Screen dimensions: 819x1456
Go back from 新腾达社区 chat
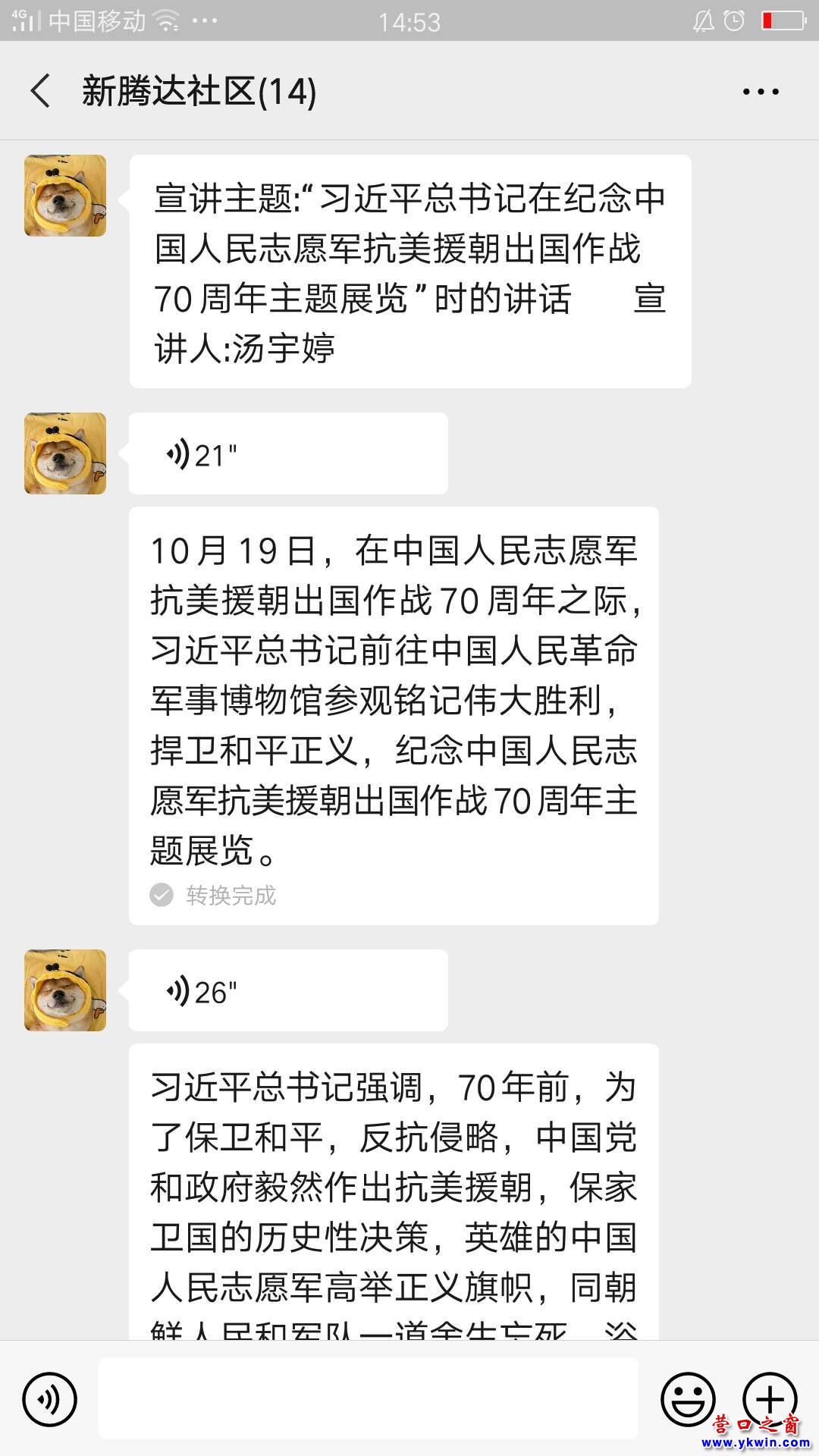[41, 91]
